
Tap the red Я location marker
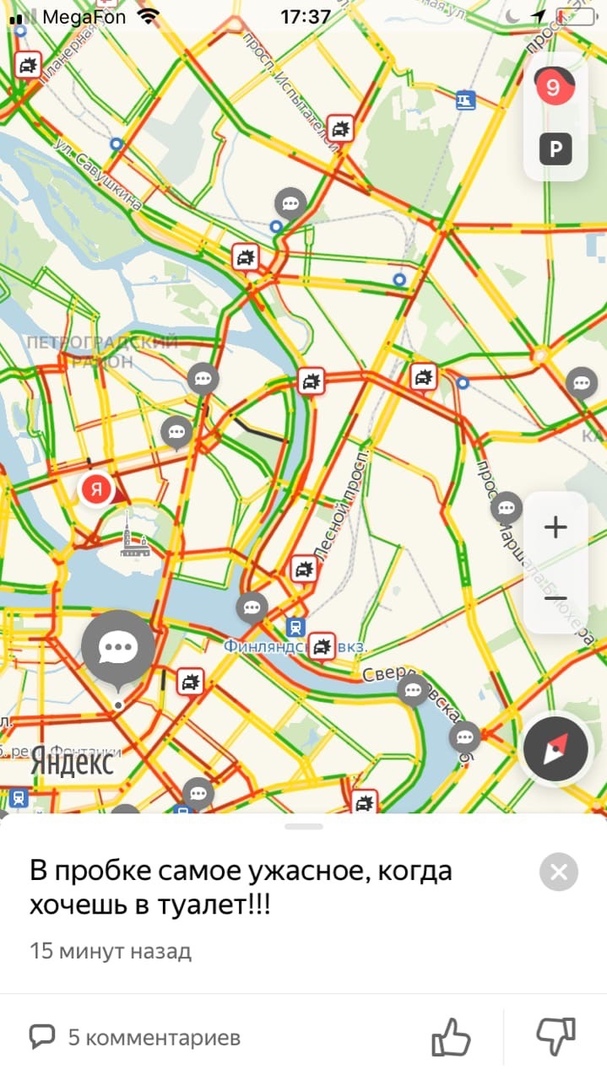coord(97,489)
